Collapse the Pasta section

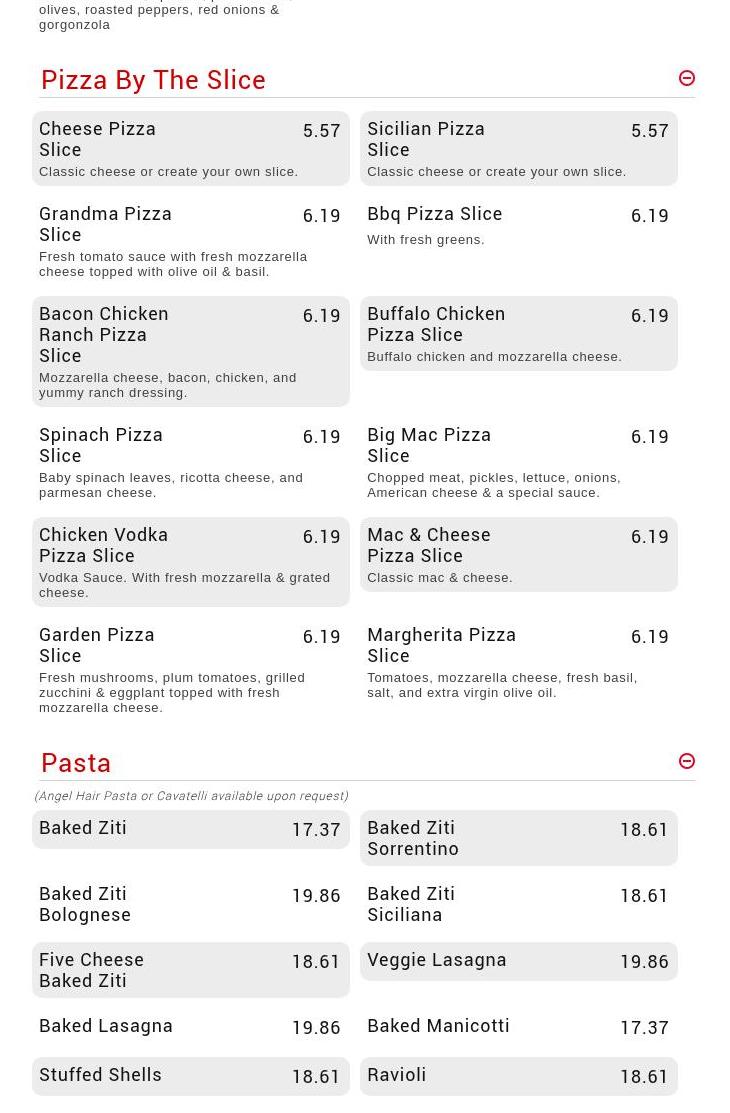tap(687, 761)
